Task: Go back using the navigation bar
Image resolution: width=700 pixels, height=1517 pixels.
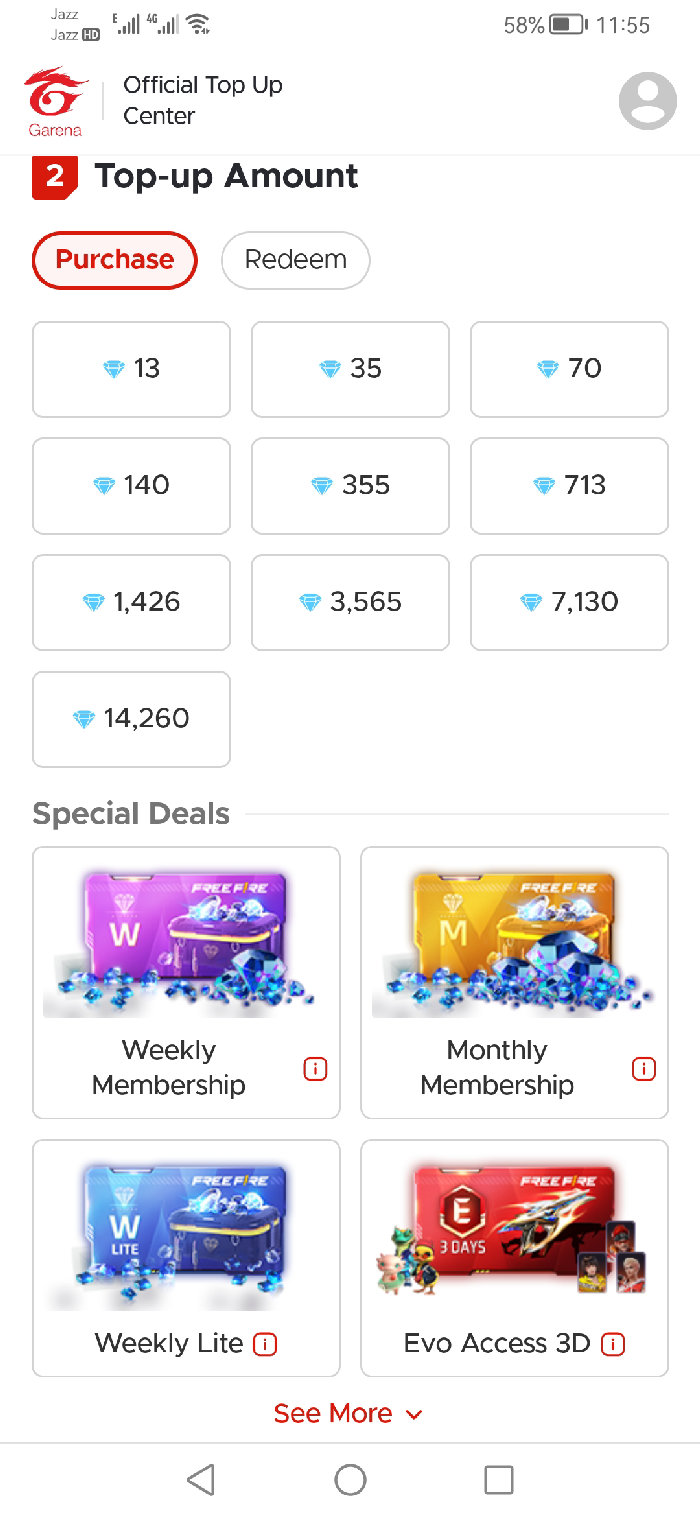Action: coord(201,1480)
